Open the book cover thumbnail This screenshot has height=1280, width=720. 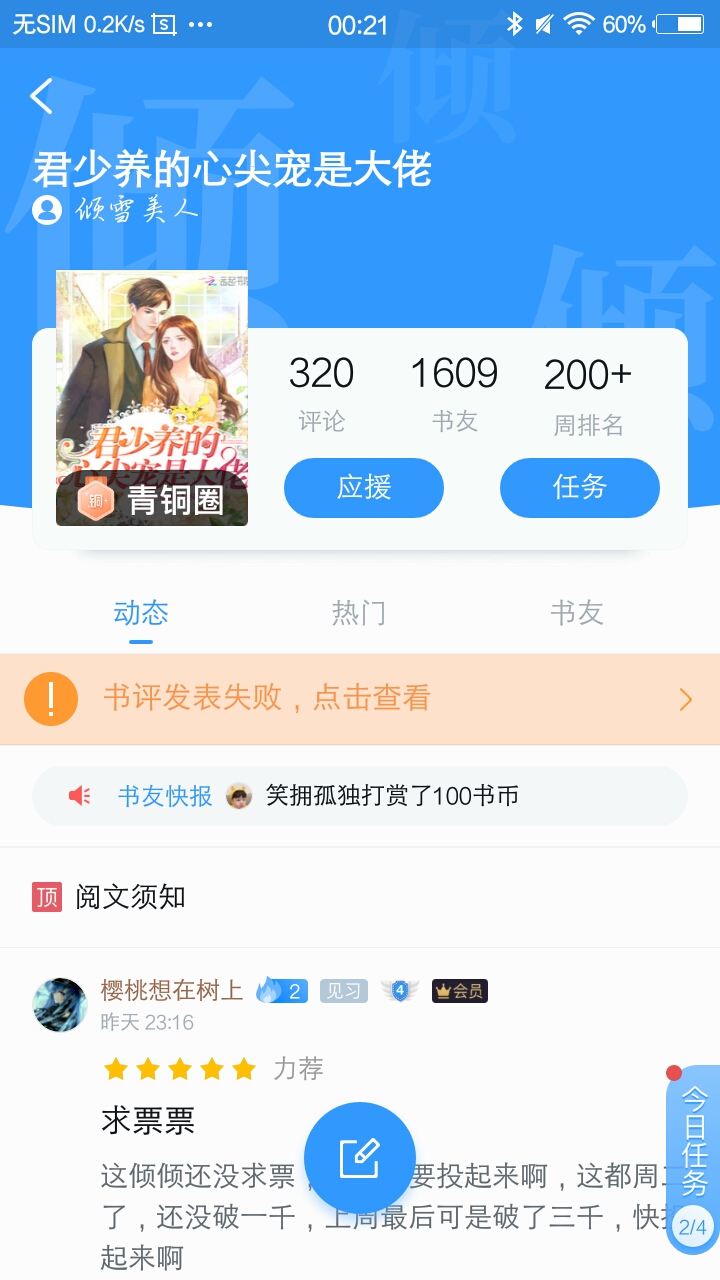click(152, 398)
